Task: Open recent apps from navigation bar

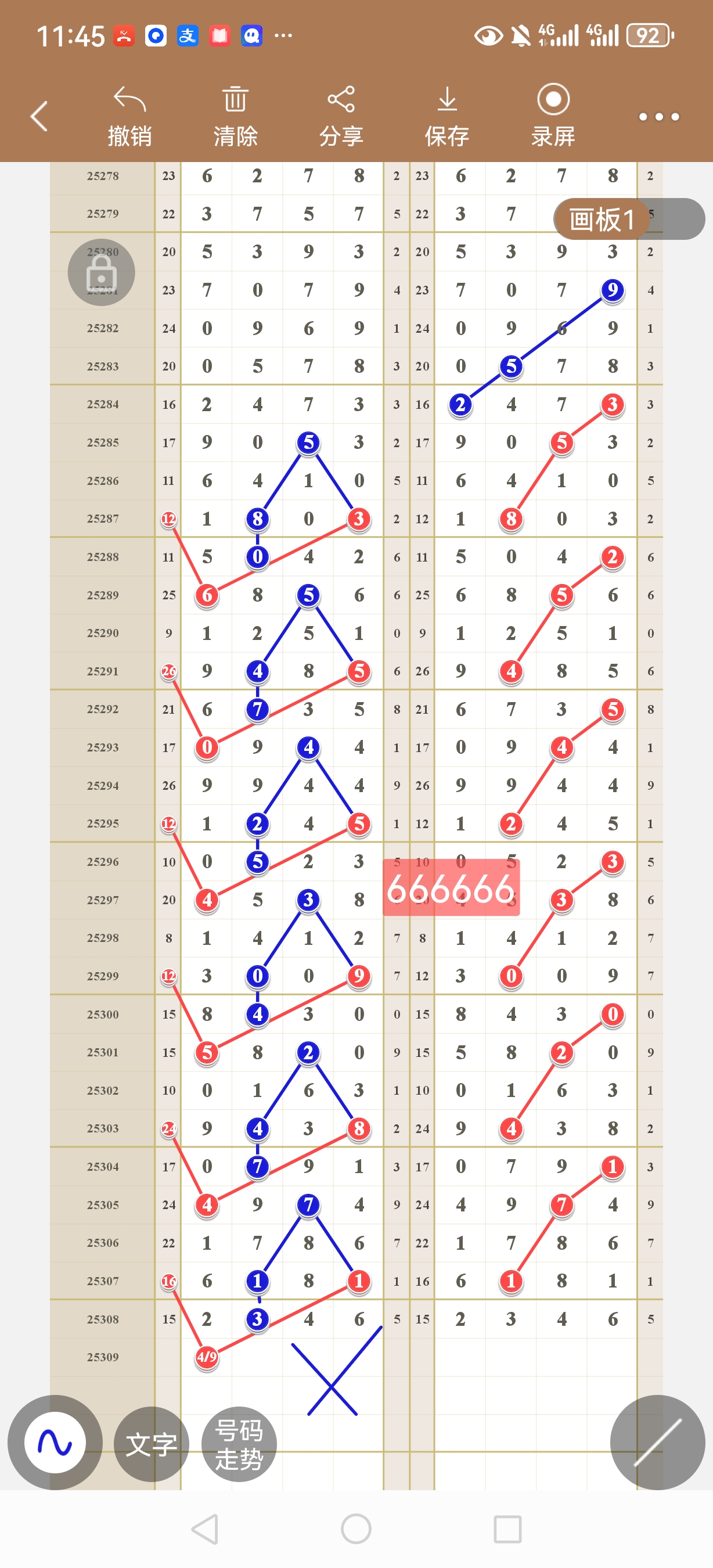Action: pyautogui.click(x=507, y=1529)
